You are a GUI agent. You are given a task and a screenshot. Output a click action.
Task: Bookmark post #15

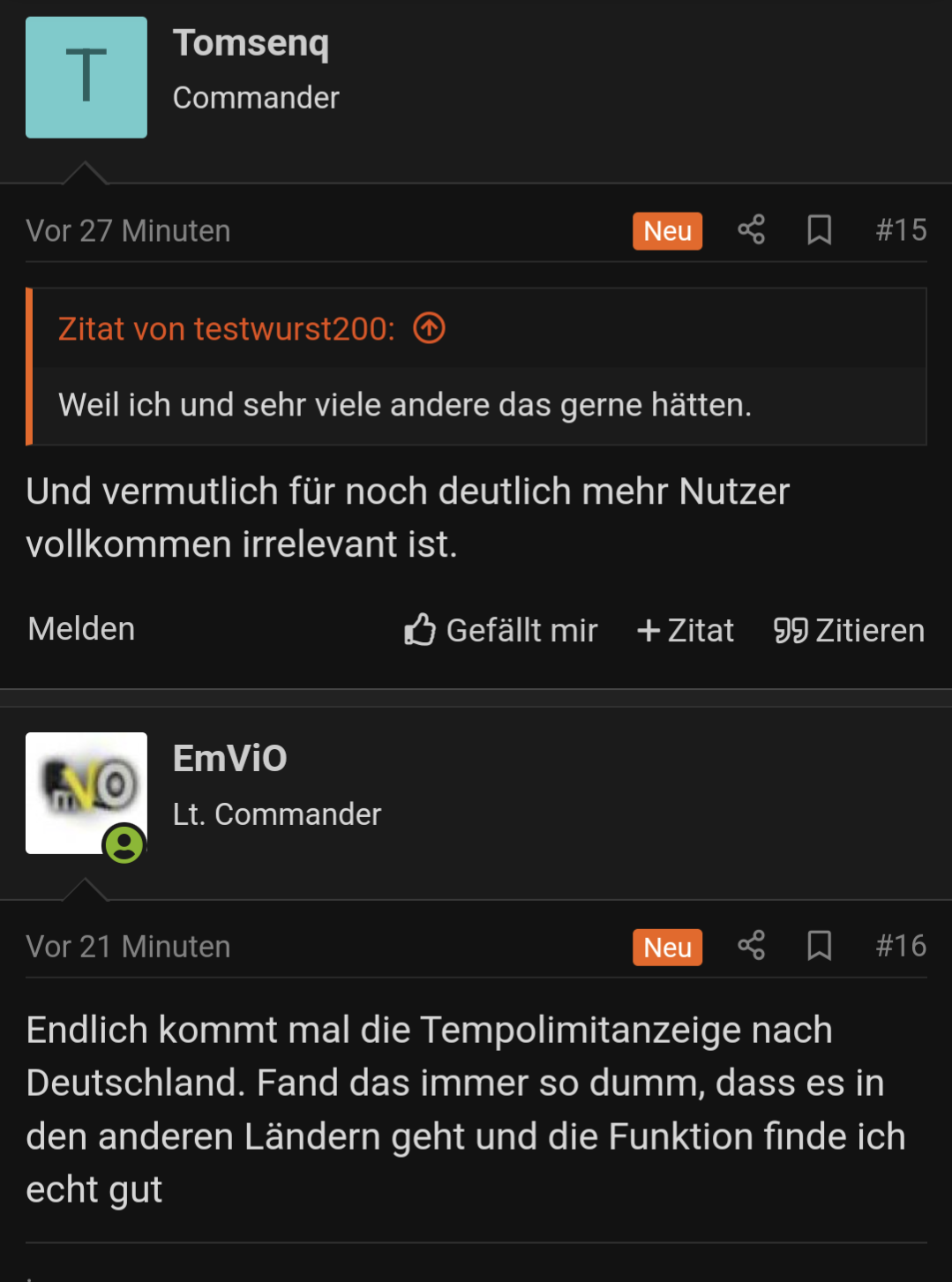pyautogui.click(x=819, y=230)
